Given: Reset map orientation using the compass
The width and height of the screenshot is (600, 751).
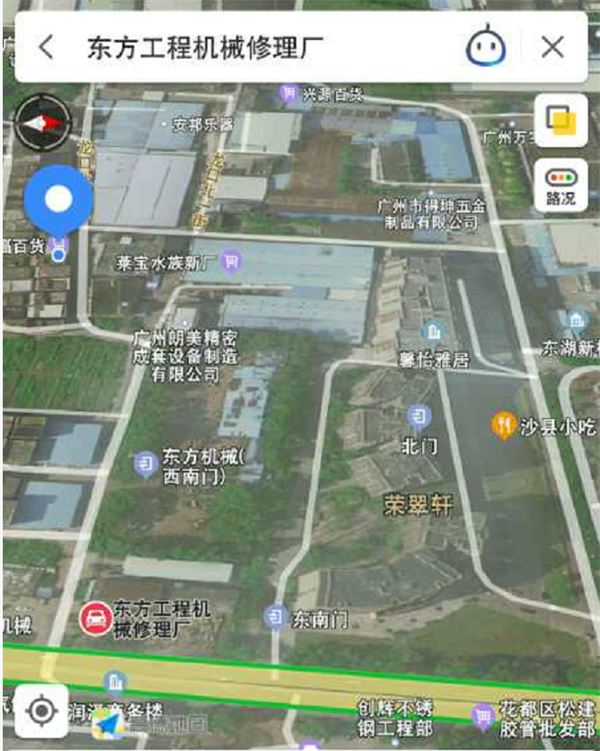Looking at the screenshot, I should pyautogui.click(x=42, y=122).
